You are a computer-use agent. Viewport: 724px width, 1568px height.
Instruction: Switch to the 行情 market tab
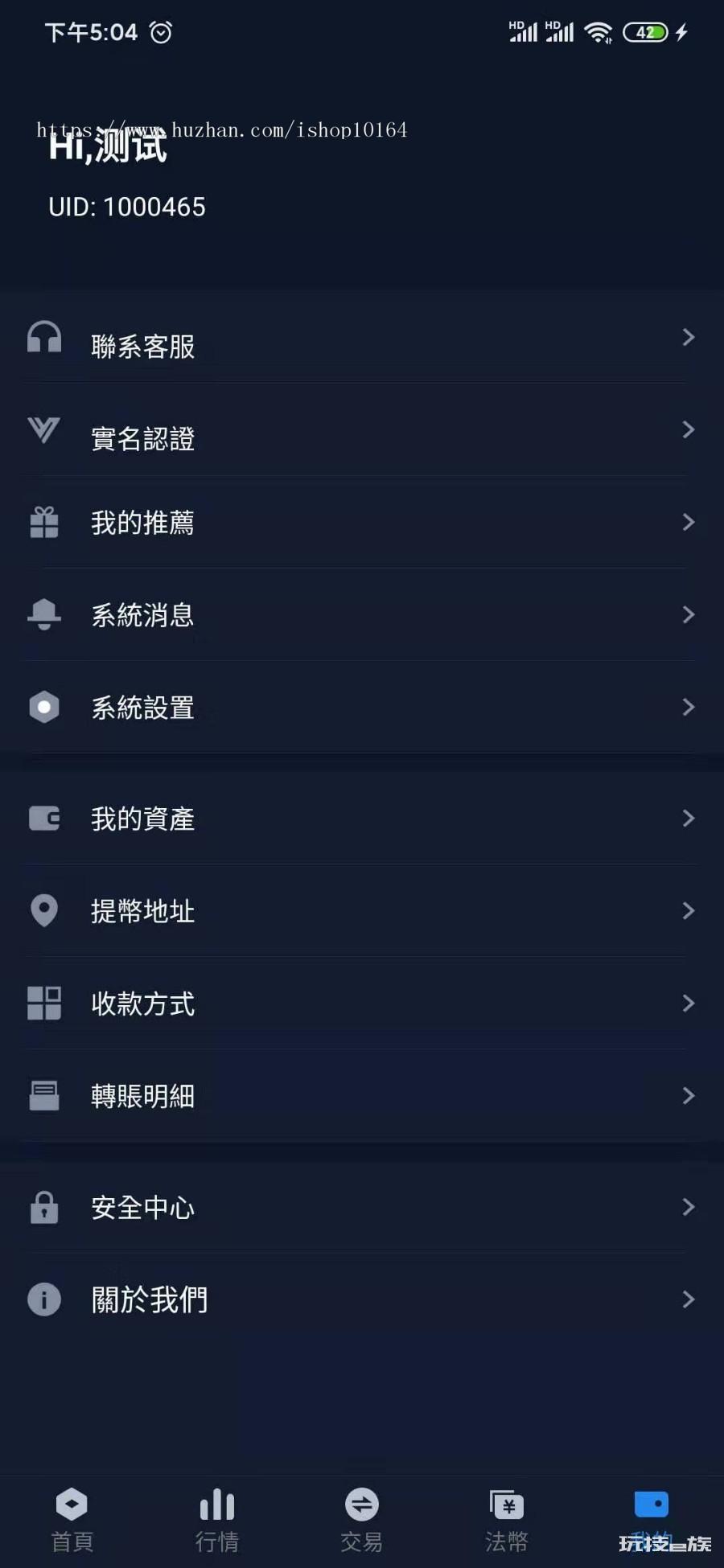(217, 1520)
